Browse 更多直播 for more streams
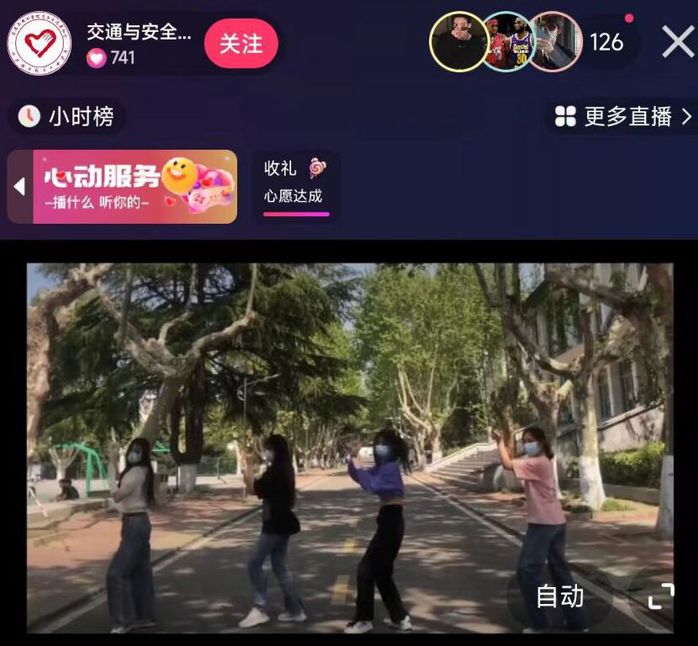 pos(624,116)
